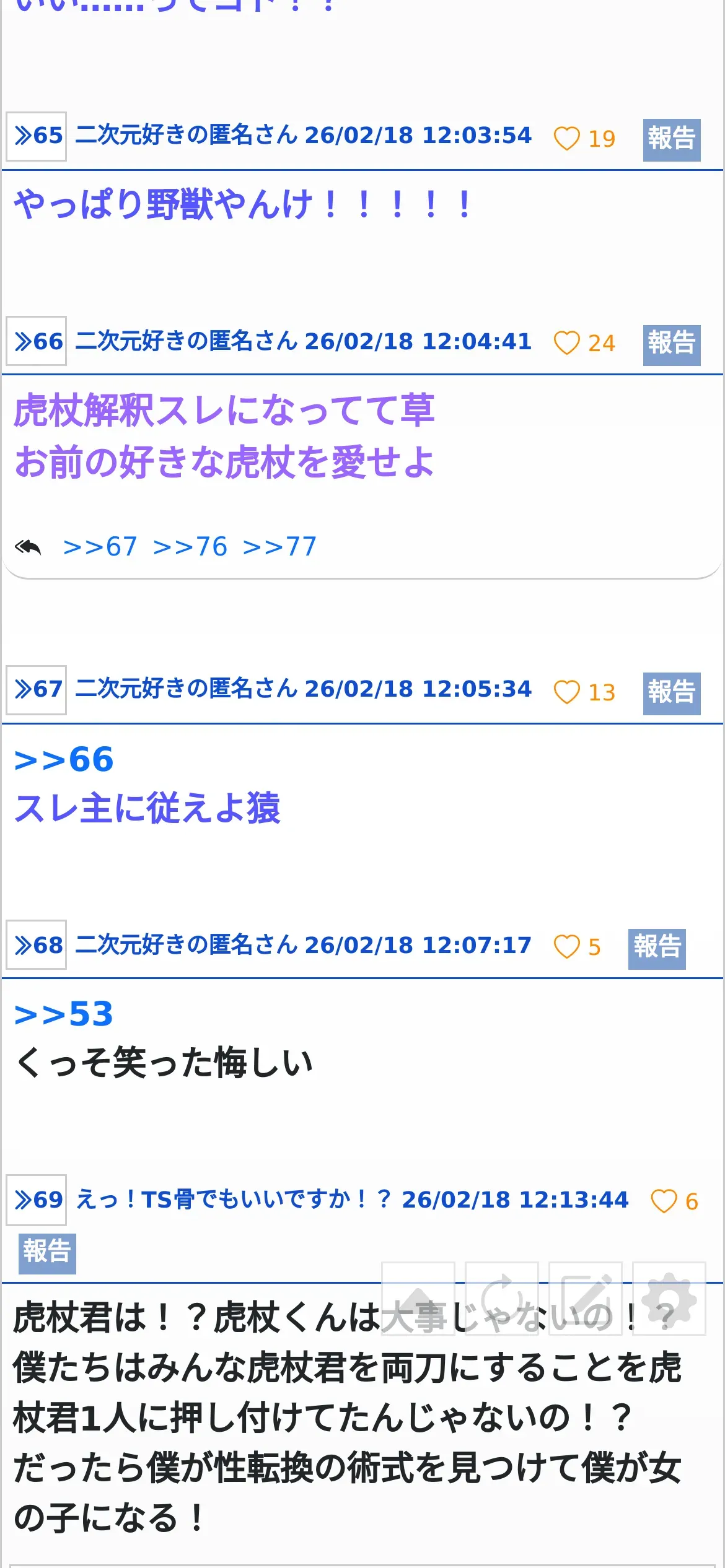Report post 65 via 報告 button
This screenshot has width=725, height=1568.
click(672, 140)
